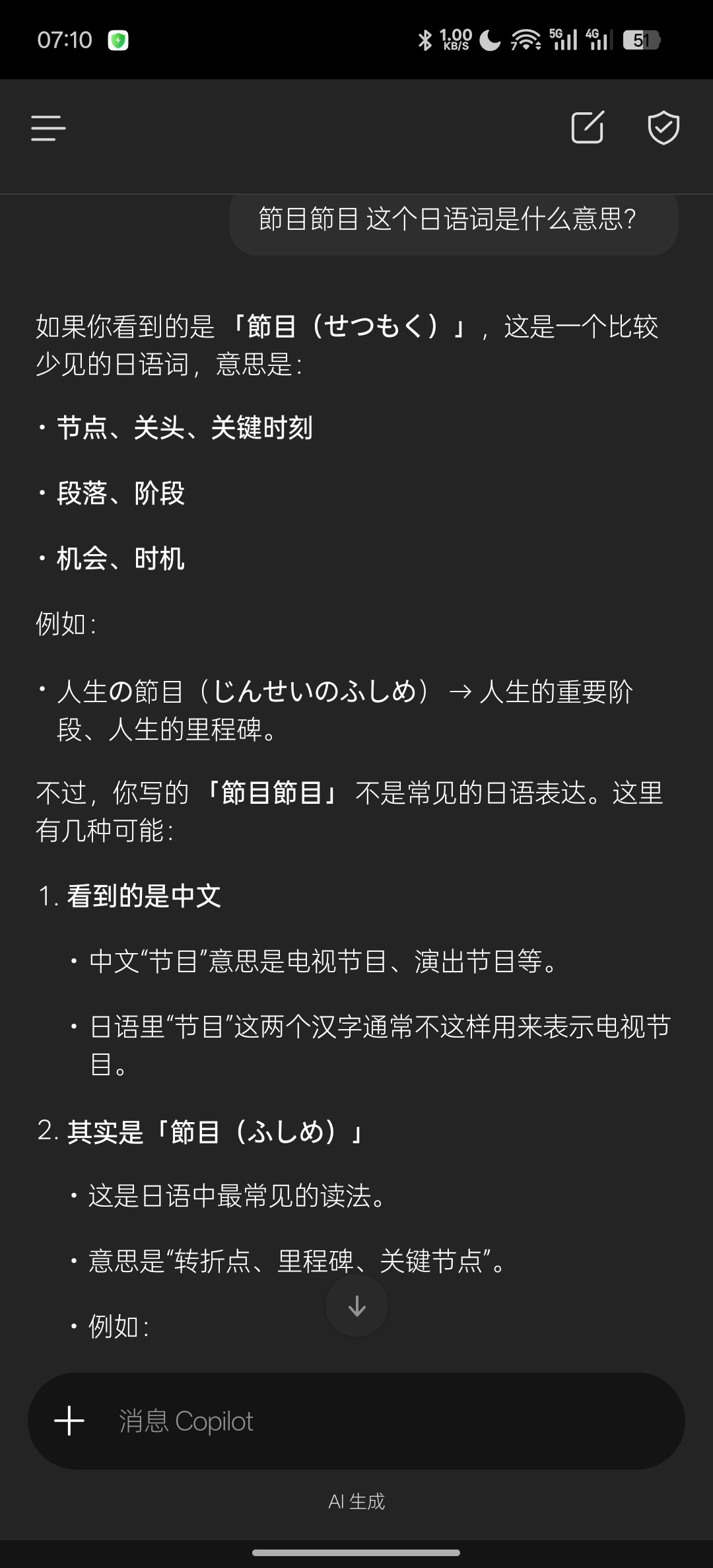The height and width of the screenshot is (1568, 713).
Task: Start a new chat with compose icon
Action: [588, 127]
